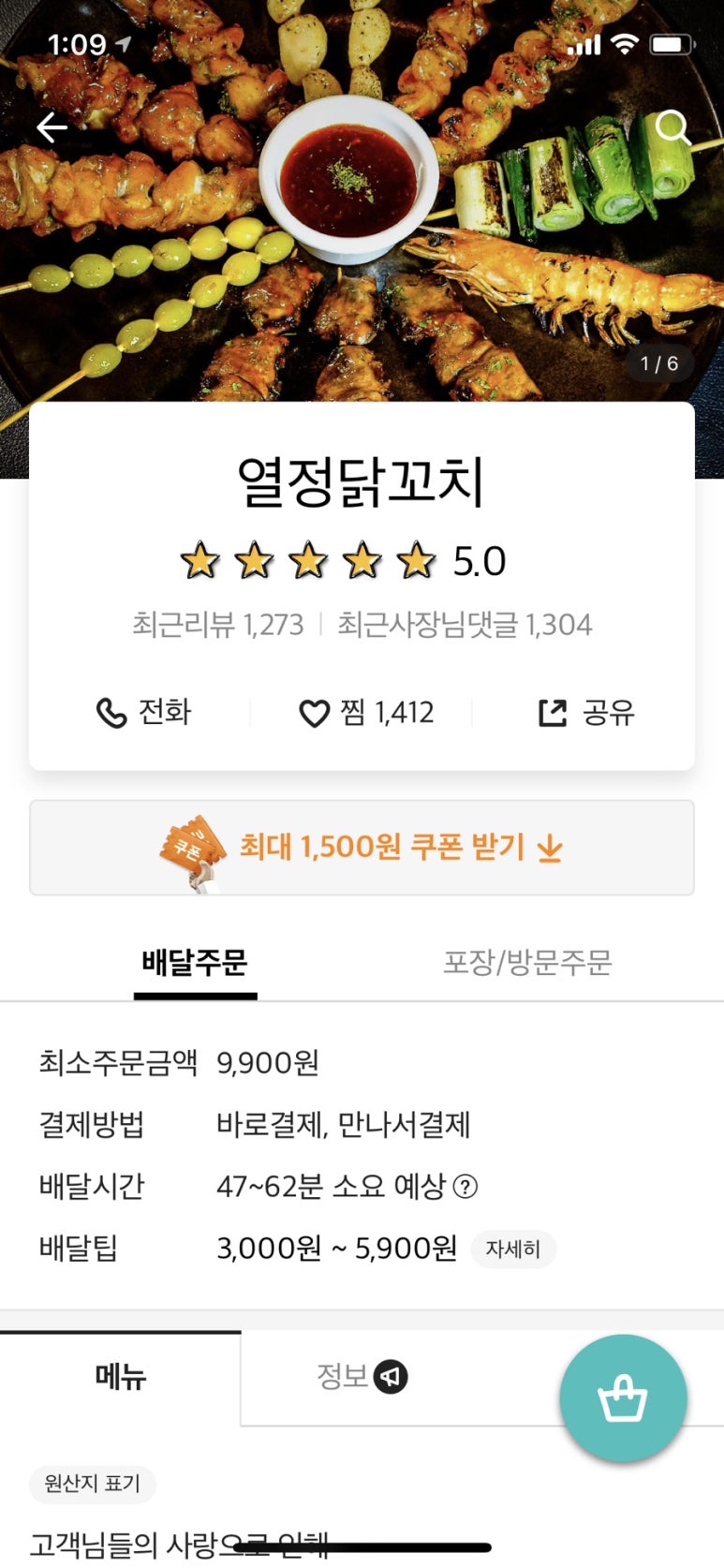Go back using the top-left arrow
This screenshot has height=1568, width=724.
[x=52, y=127]
